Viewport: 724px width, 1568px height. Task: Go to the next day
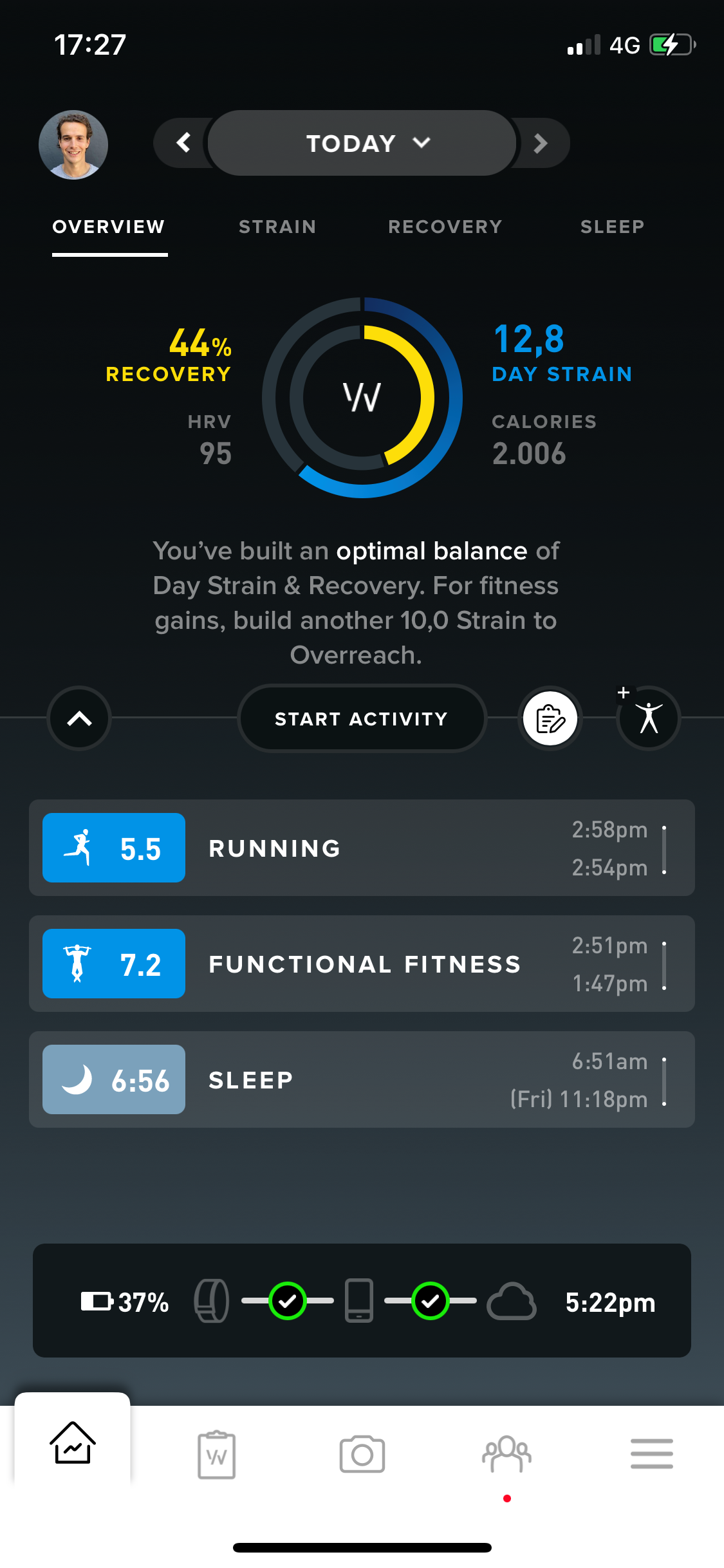pos(541,143)
